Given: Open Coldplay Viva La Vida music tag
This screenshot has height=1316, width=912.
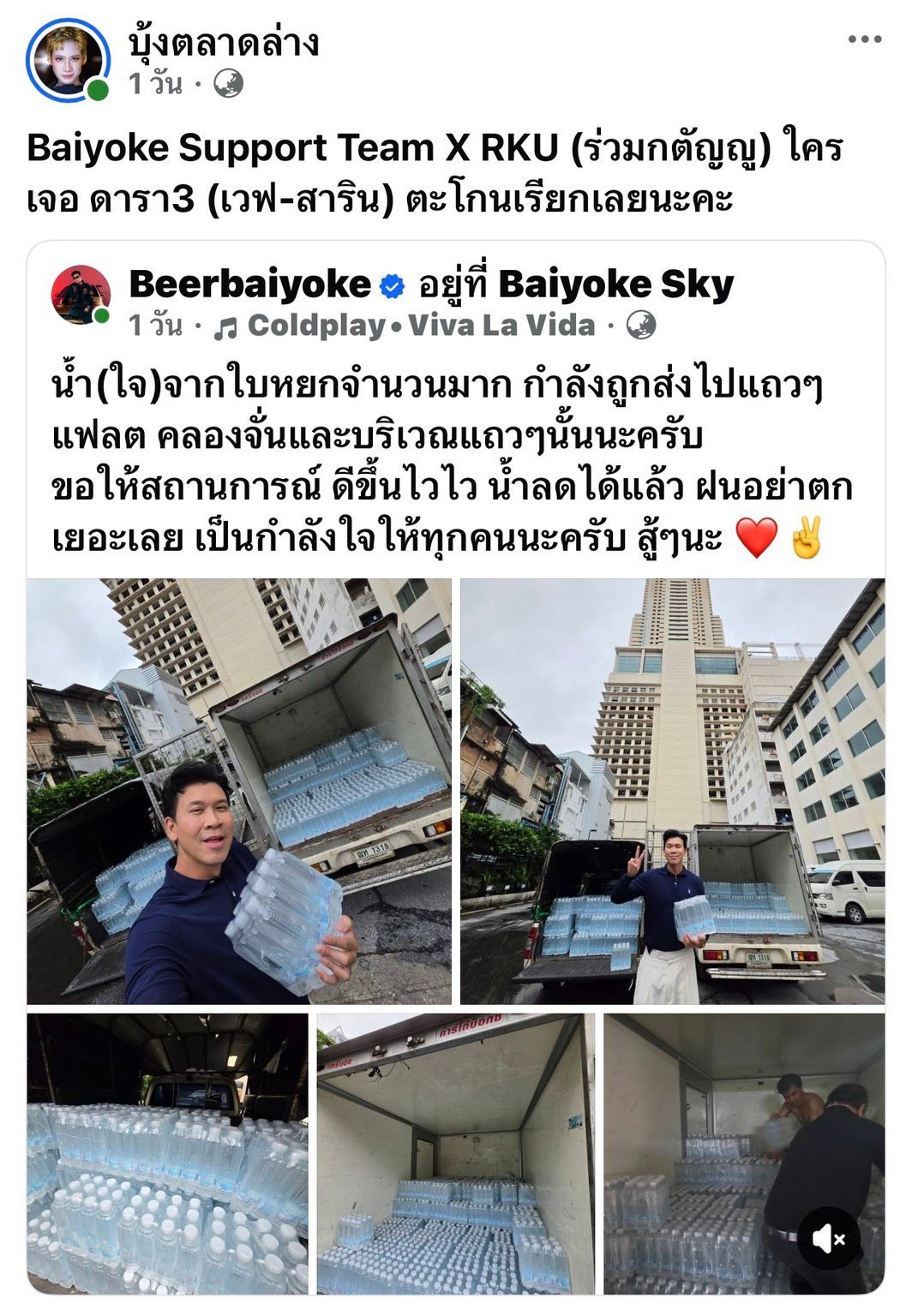Looking at the screenshot, I should pyautogui.click(x=405, y=326).
